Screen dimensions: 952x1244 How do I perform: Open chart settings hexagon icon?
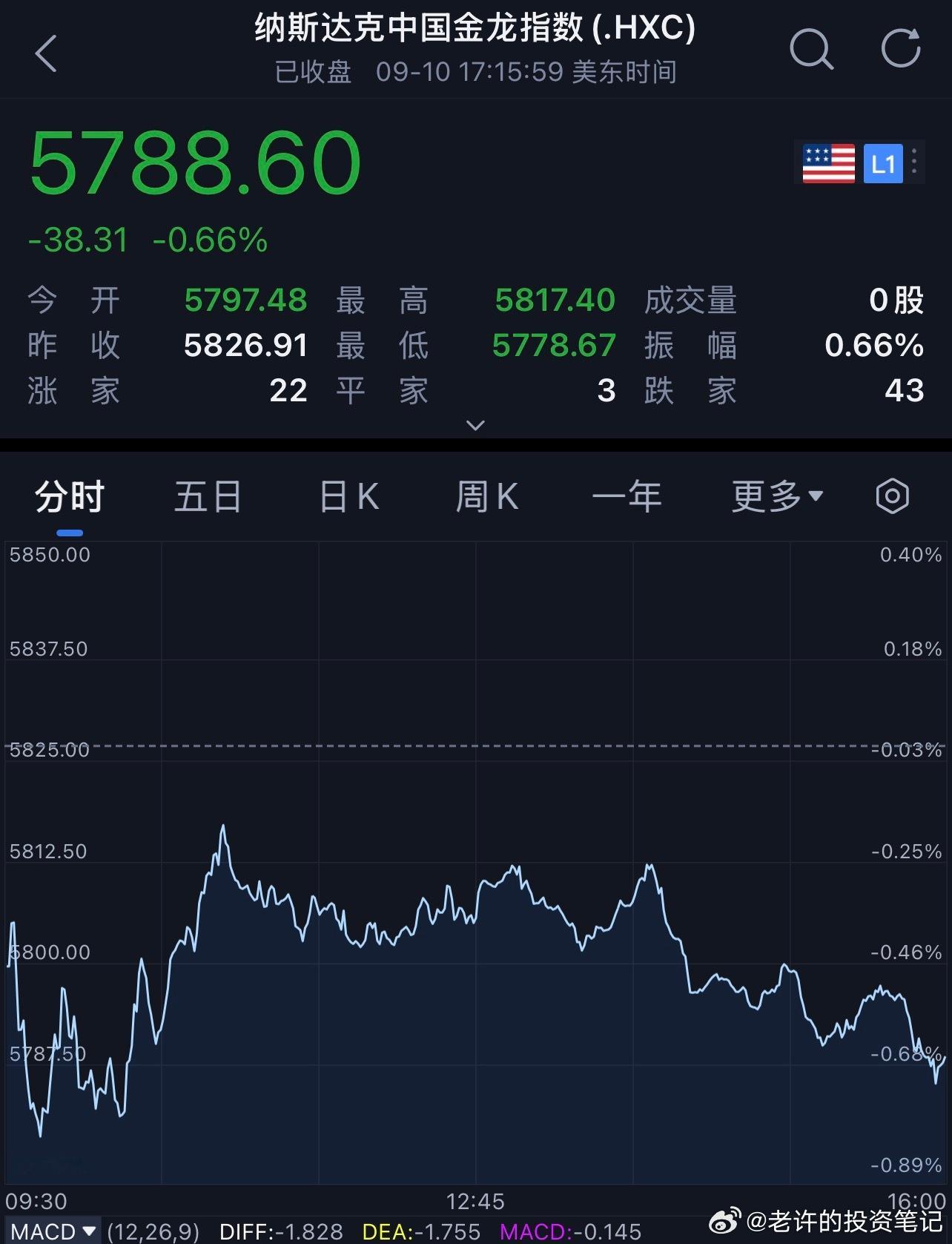pos(892,496)
